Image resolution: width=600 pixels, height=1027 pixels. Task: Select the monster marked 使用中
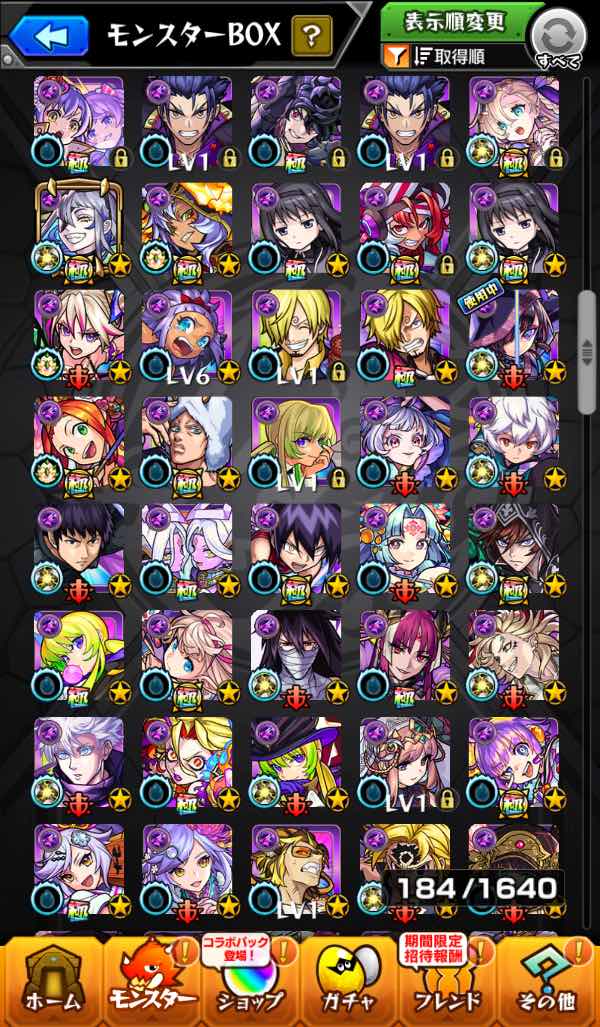pos(513,336)
